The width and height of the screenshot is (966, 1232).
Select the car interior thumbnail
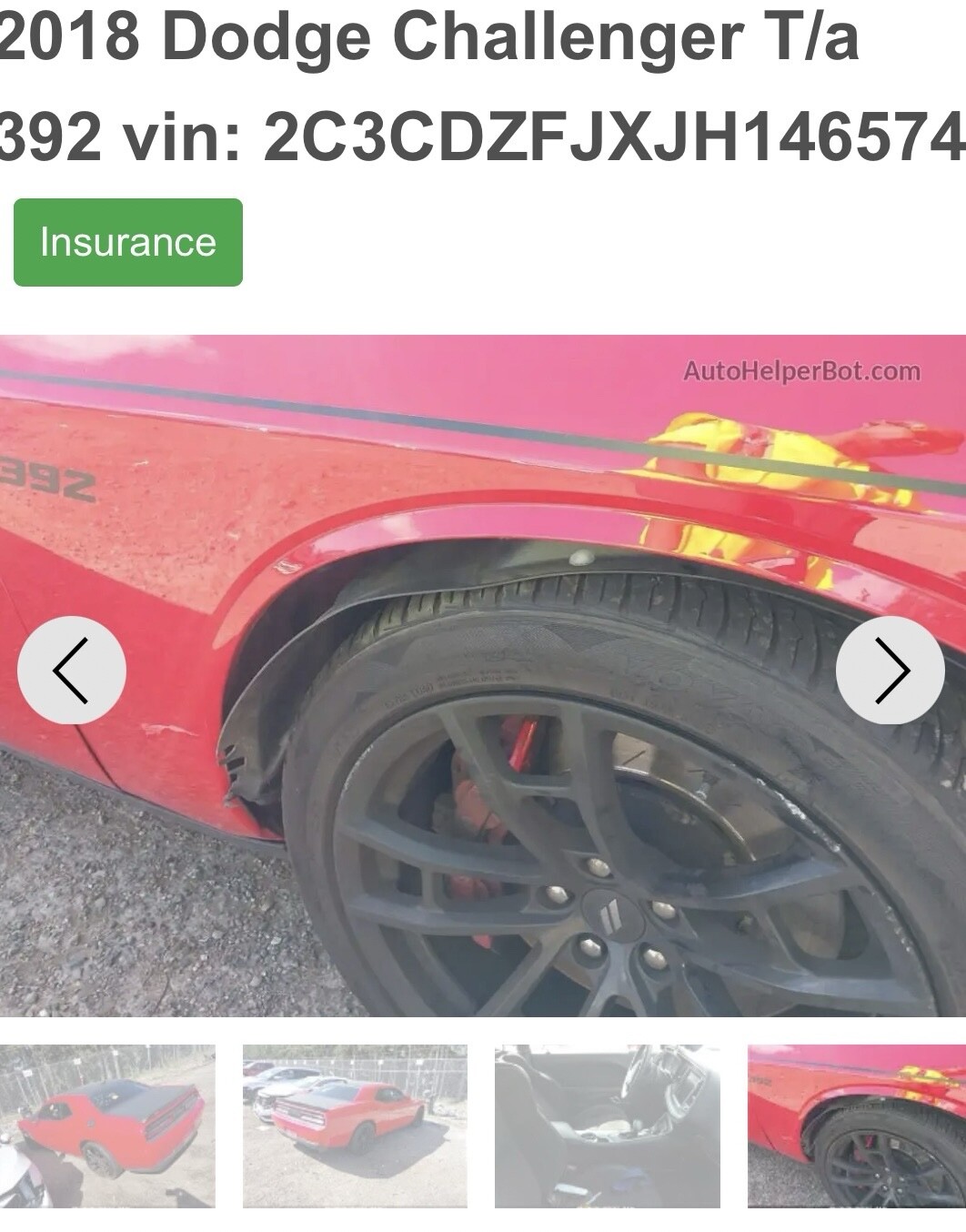point(607,1126)
